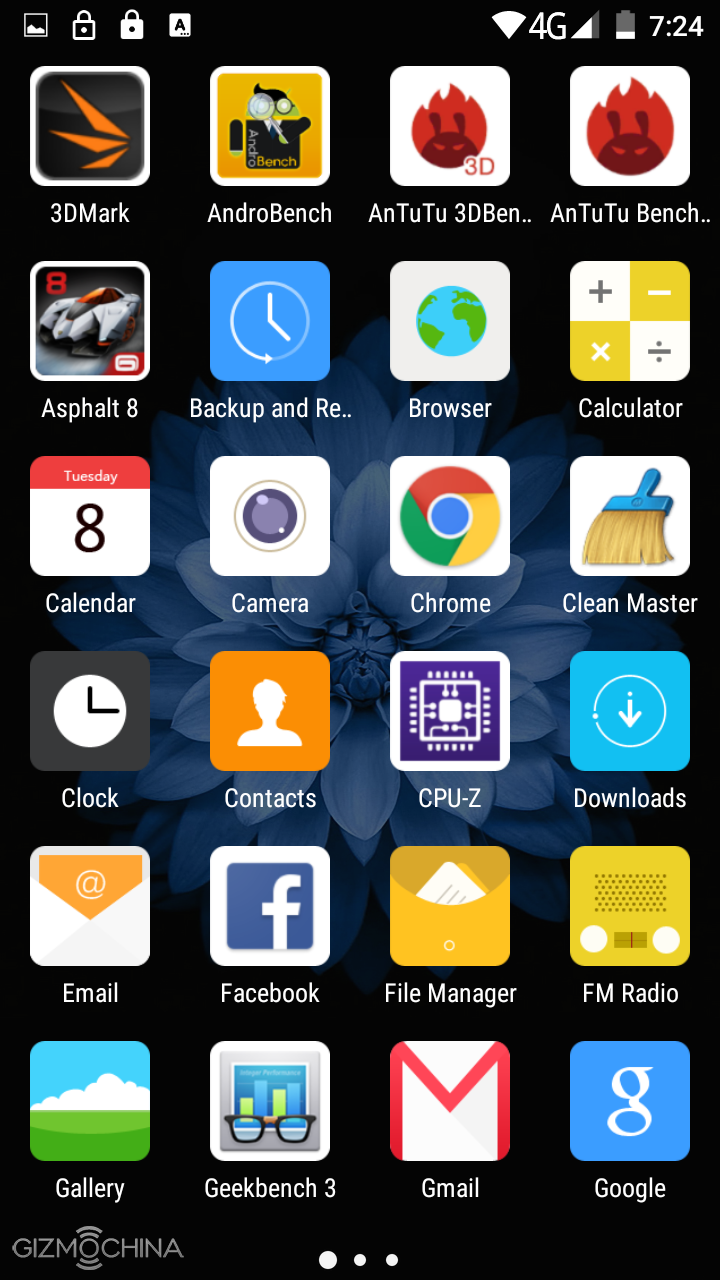Open the Downloads app
This screenshot has height=1280, width=720.
click(x=630, y=712)
